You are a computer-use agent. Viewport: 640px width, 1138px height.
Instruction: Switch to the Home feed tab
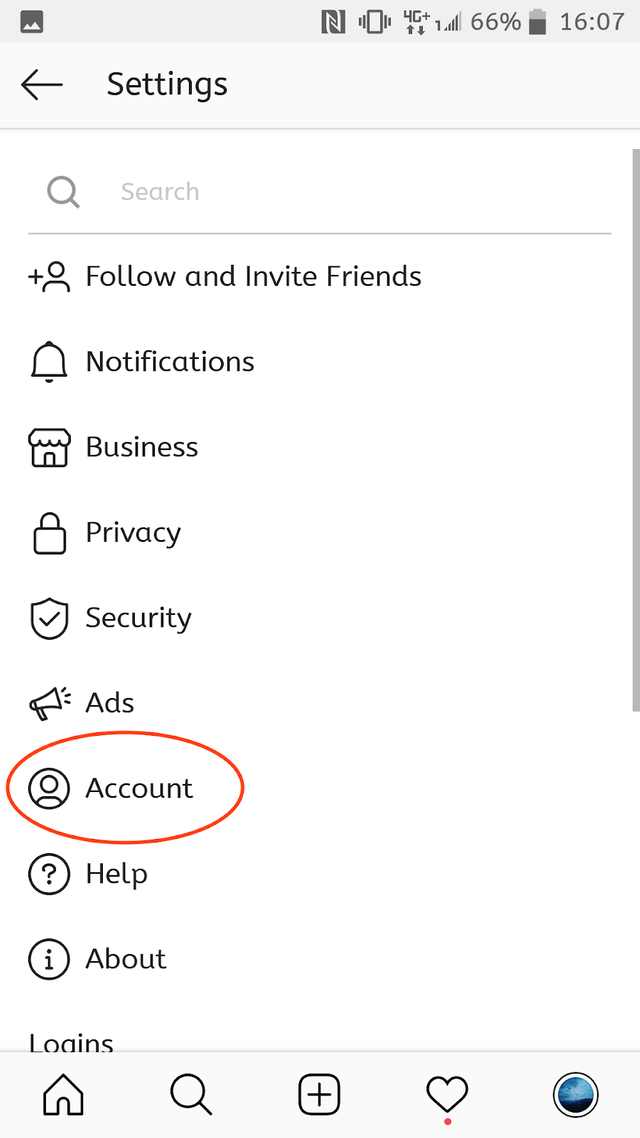pos(64,1094)
